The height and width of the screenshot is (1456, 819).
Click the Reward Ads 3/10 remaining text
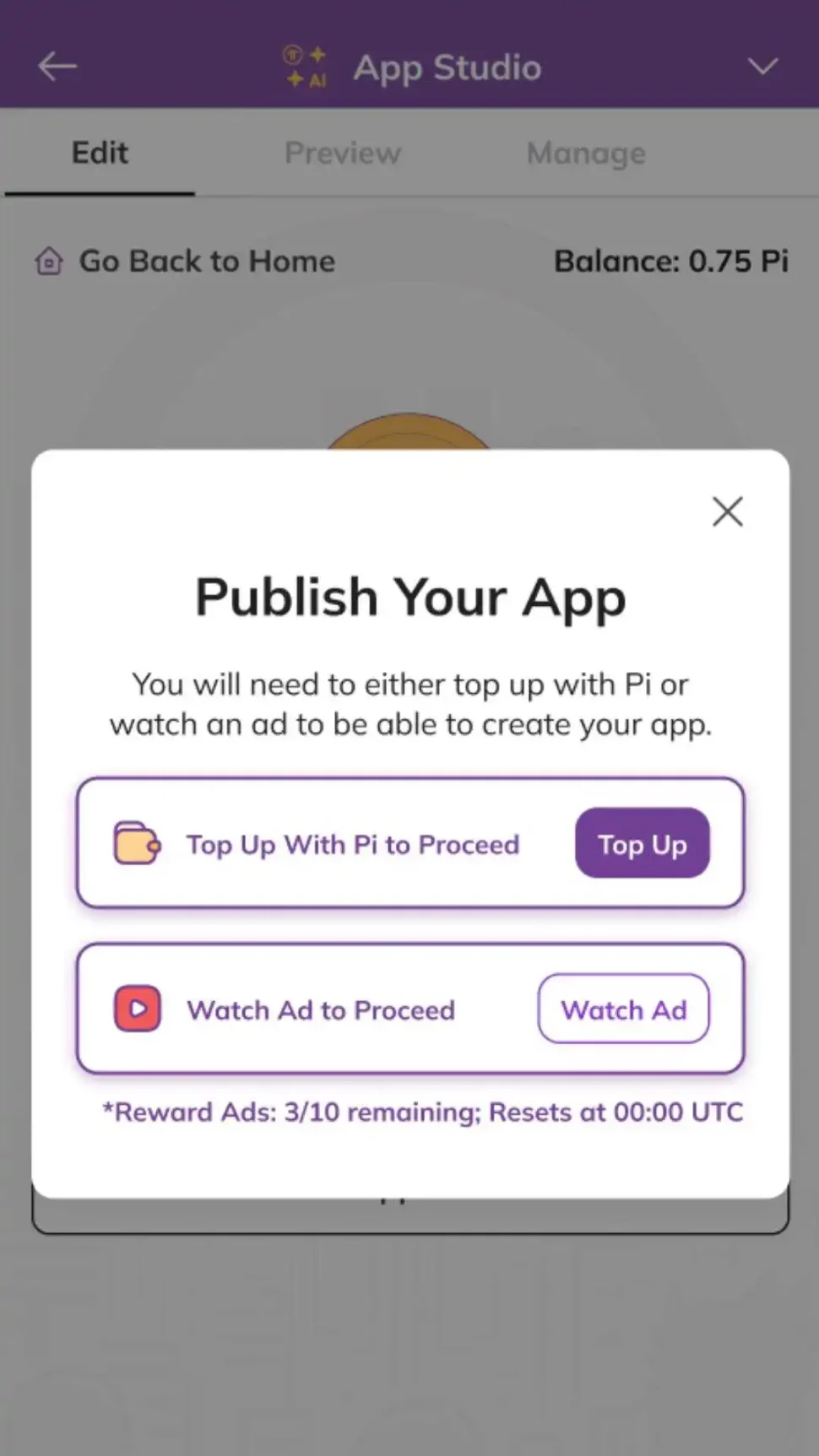click(422, 1112)
